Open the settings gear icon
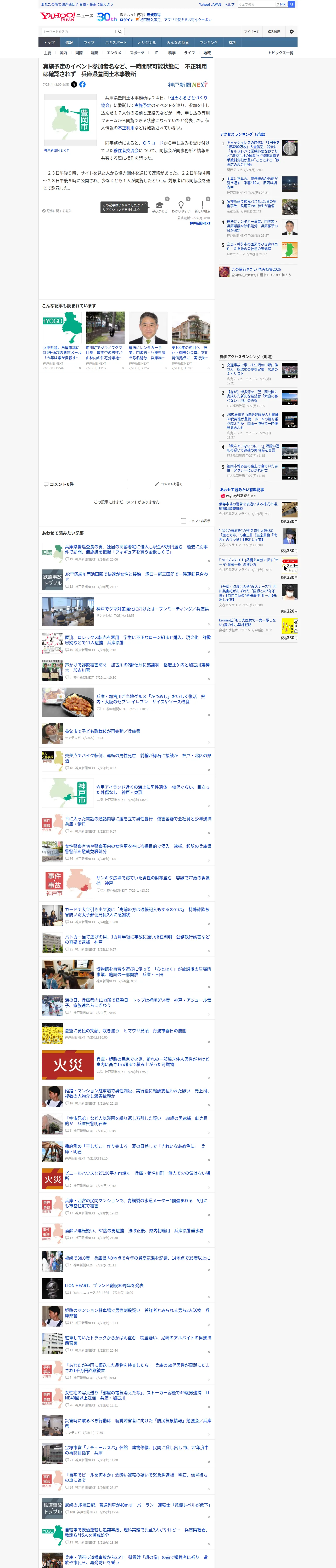This screenshot has height=1568, width=336. [292, 32]
